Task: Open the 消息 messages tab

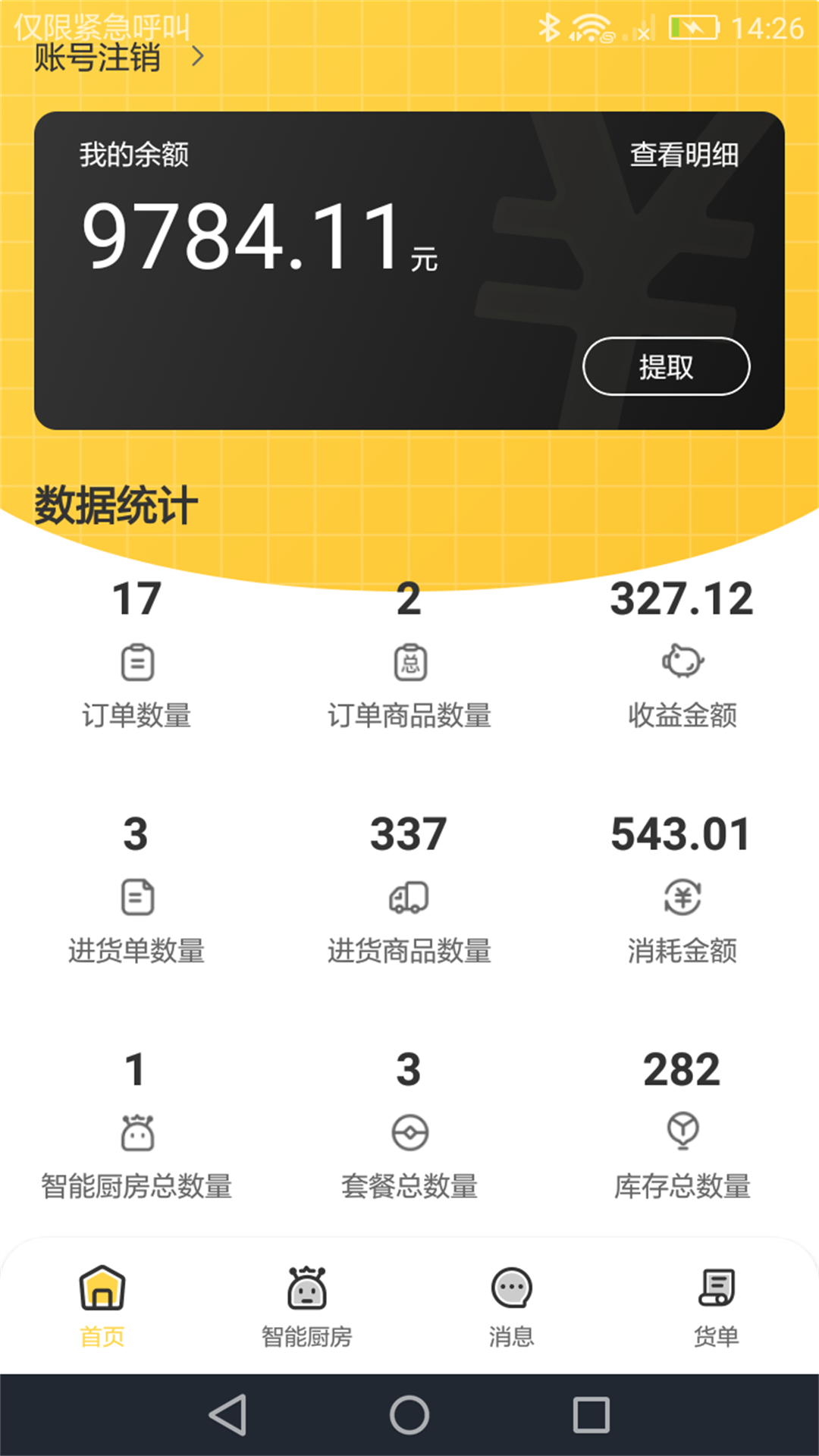Action: pyautogui.click(x=512, y=1306)
